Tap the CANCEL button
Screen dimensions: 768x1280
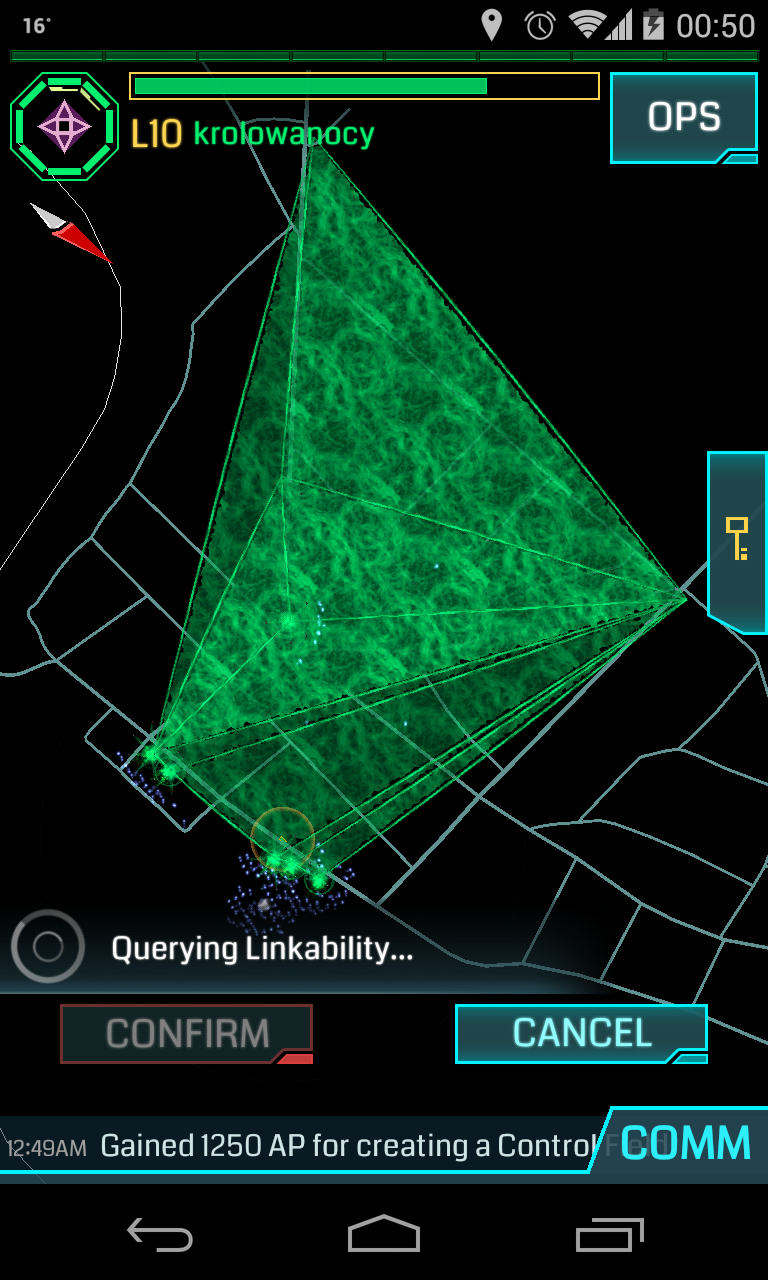coord(581,1034)
